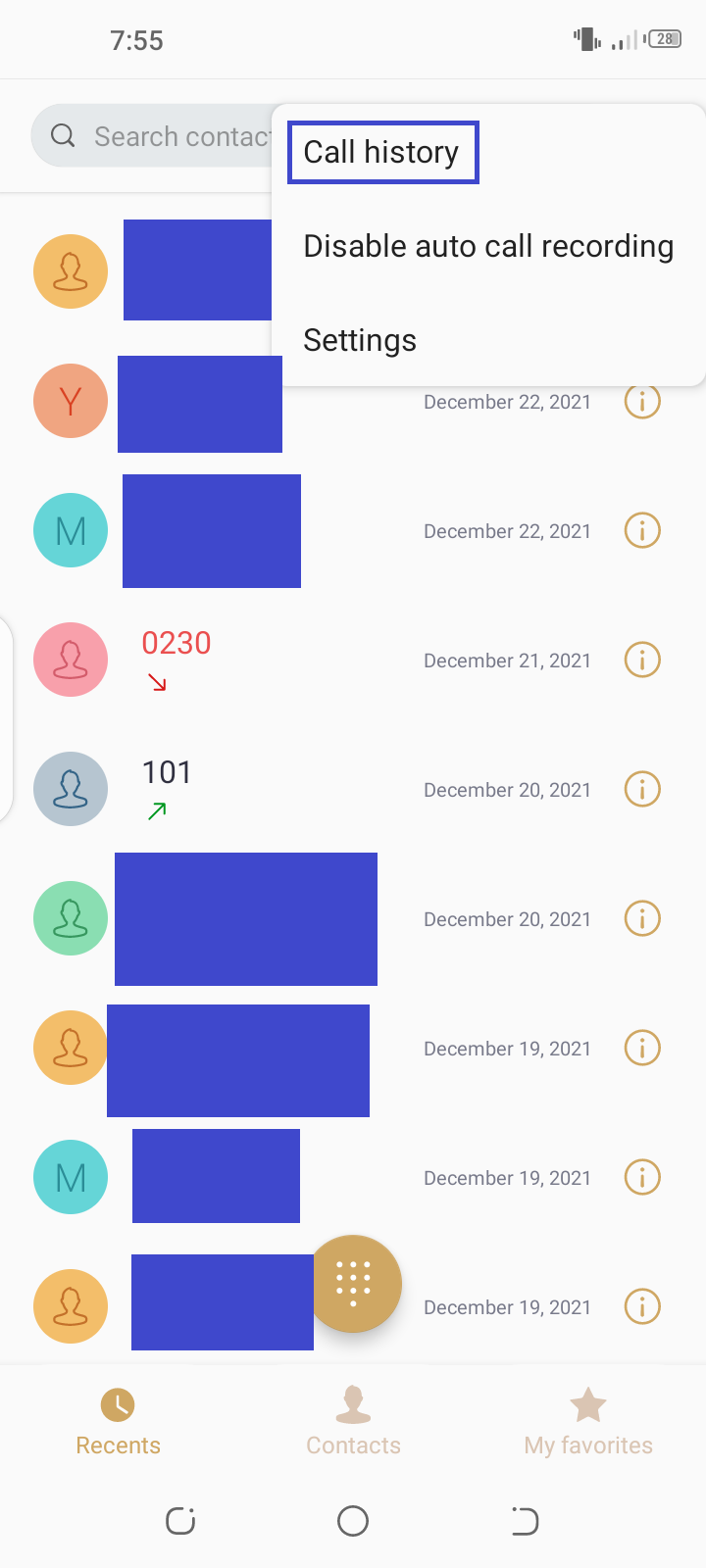Open info icon for call 0230
706x1568 pixels.
(x=642, y=660)
